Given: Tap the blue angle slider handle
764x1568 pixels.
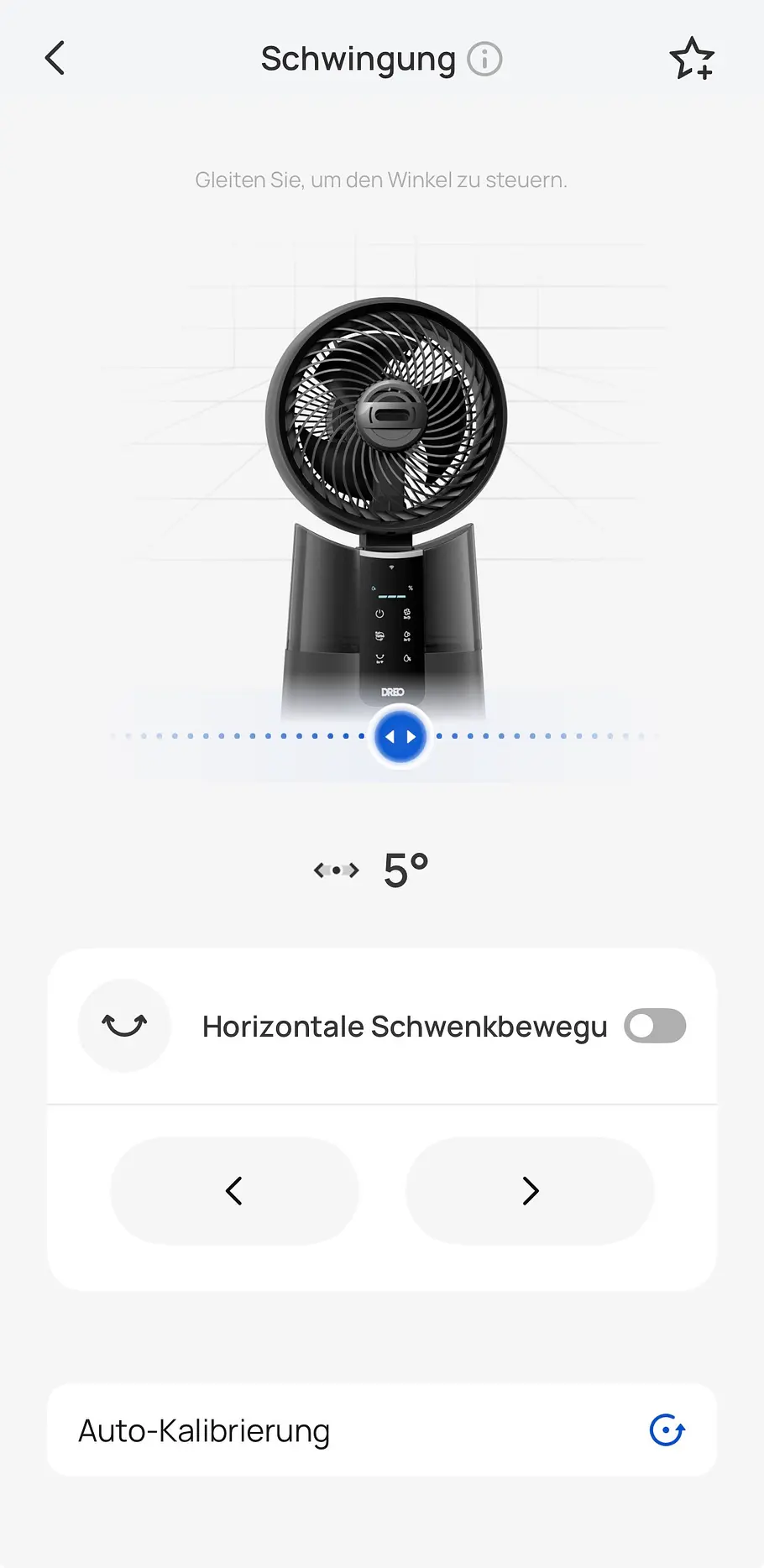Looking at the screenshot, I should [400, 737].
